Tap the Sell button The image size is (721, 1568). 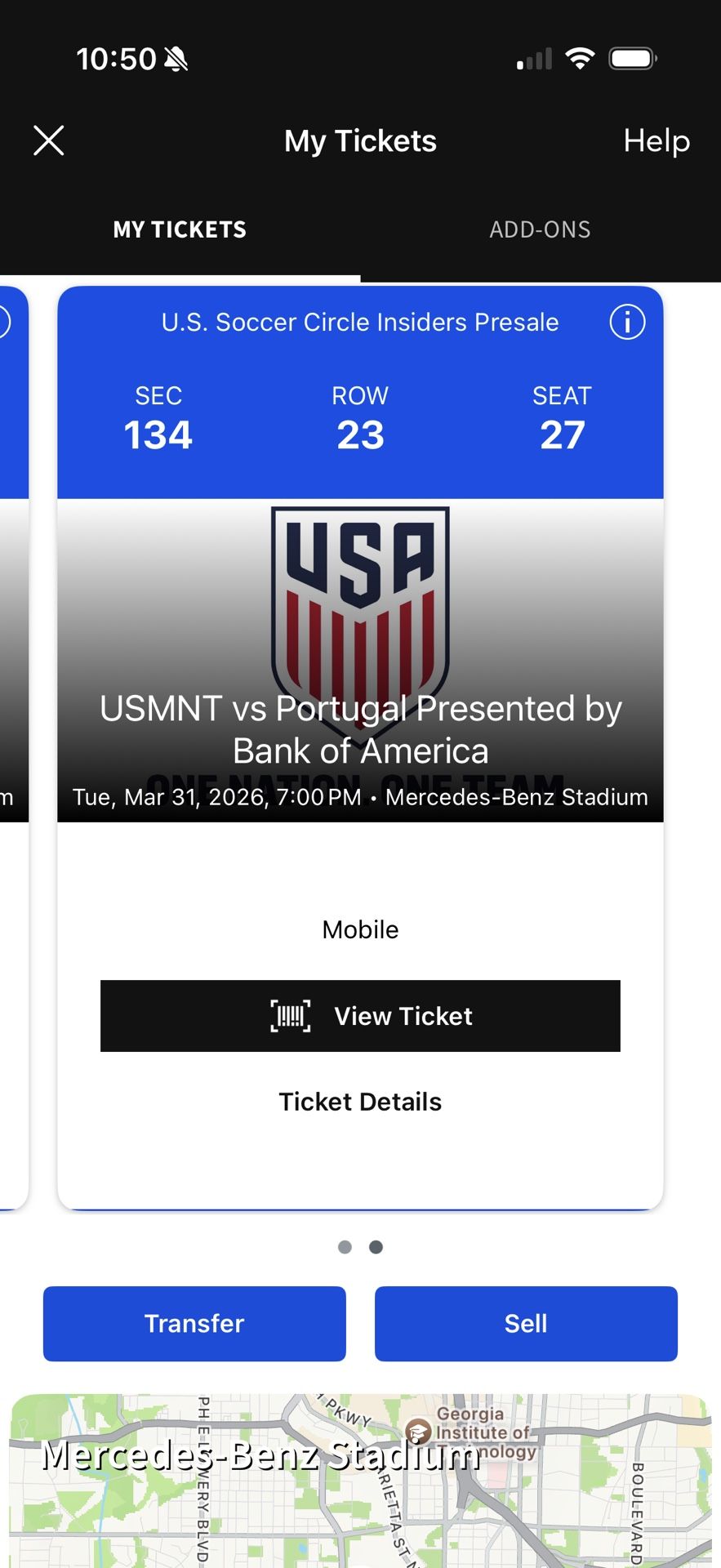pyautogui.click(x=526, y=1323)
